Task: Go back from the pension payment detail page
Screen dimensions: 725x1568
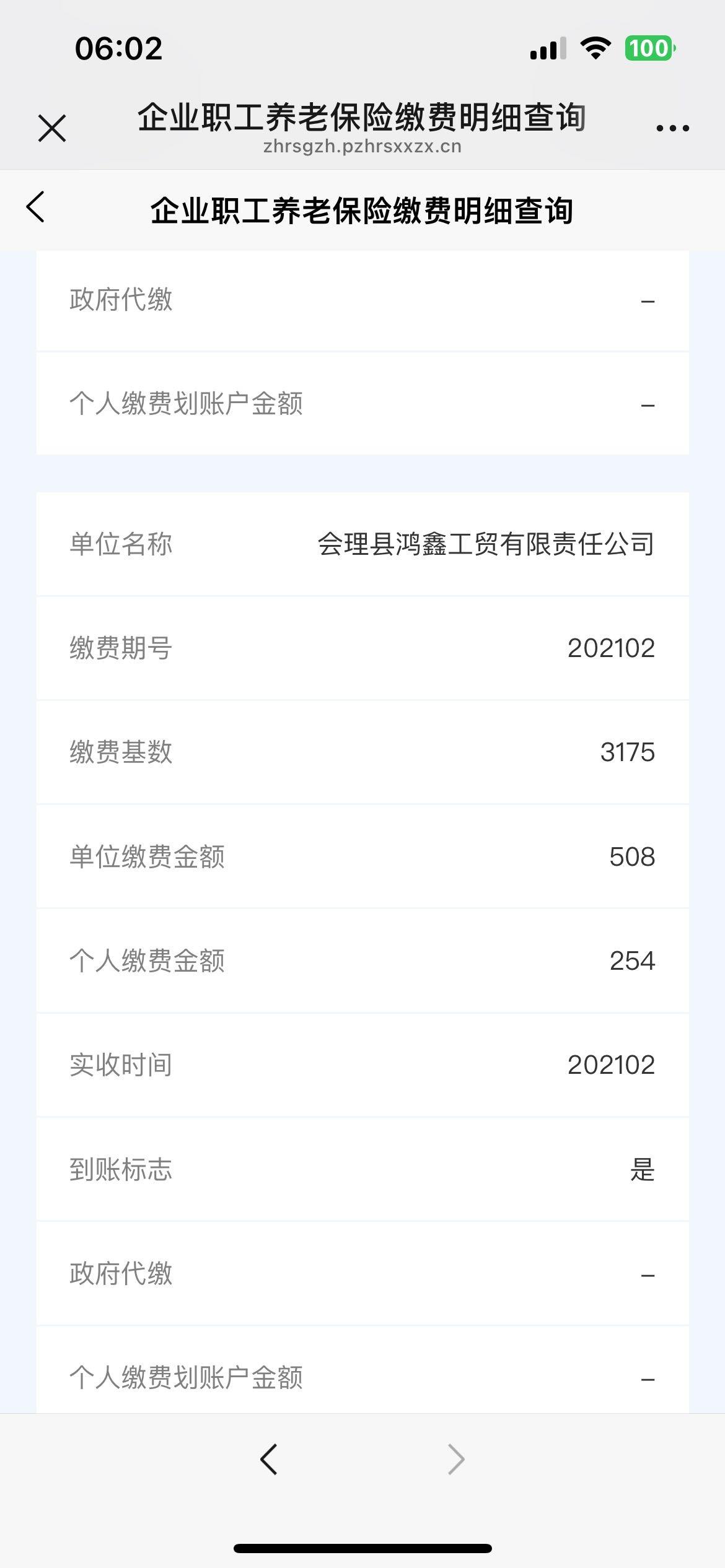Action: tap(36, 207)
